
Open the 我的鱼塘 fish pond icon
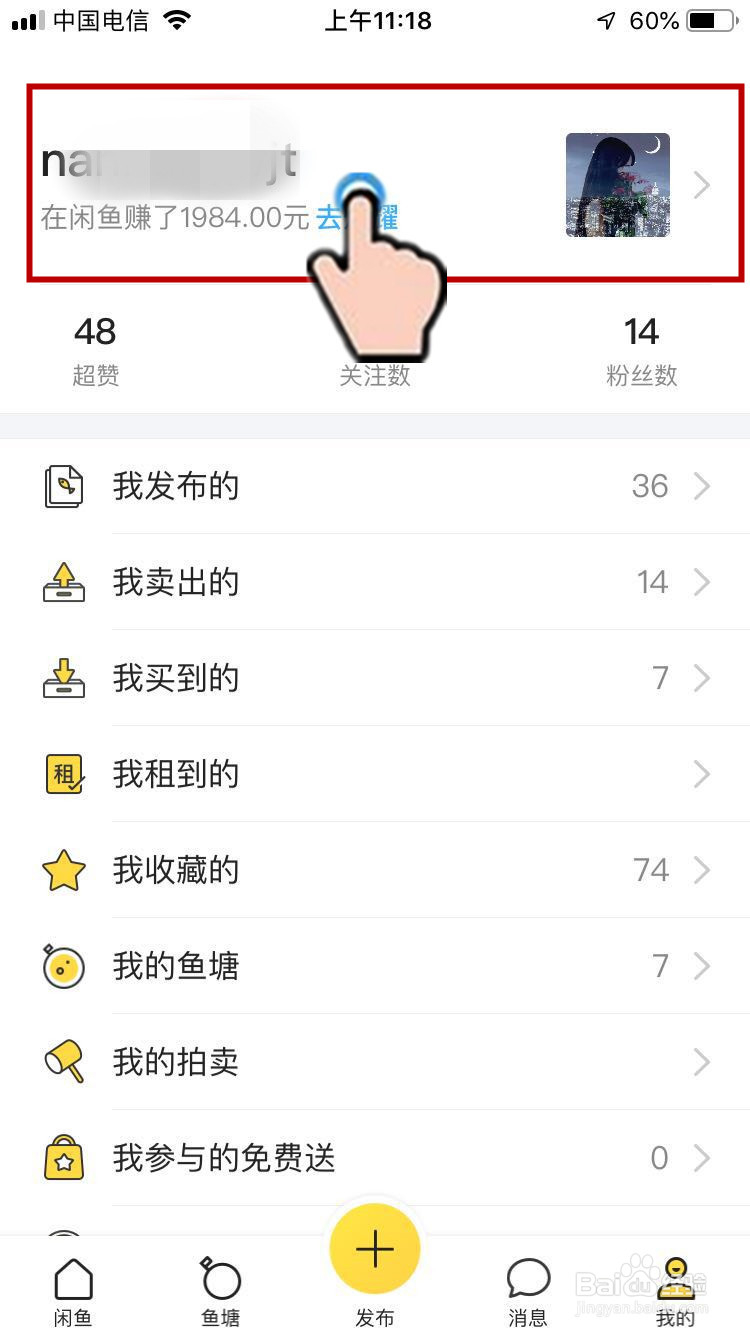click(x=64, y=966)
